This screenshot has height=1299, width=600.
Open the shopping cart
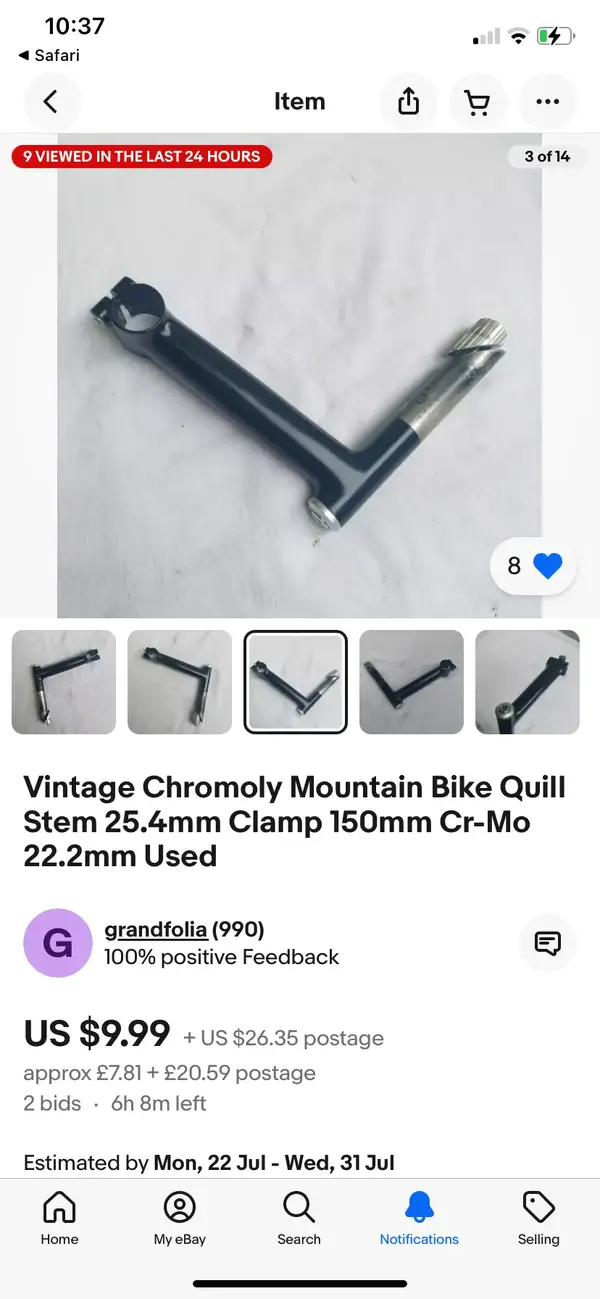tap(477, 101)
